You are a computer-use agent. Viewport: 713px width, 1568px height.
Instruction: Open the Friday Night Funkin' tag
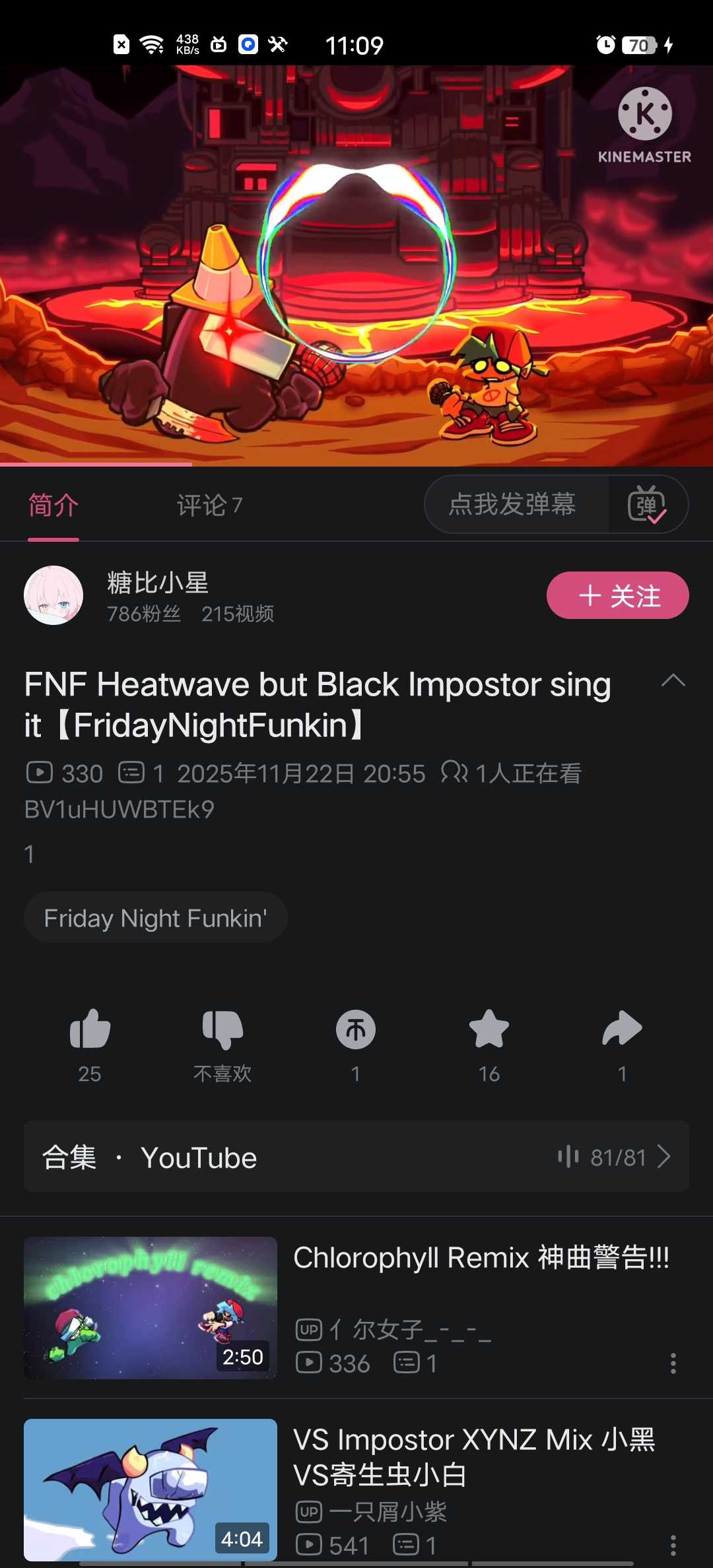155,918
